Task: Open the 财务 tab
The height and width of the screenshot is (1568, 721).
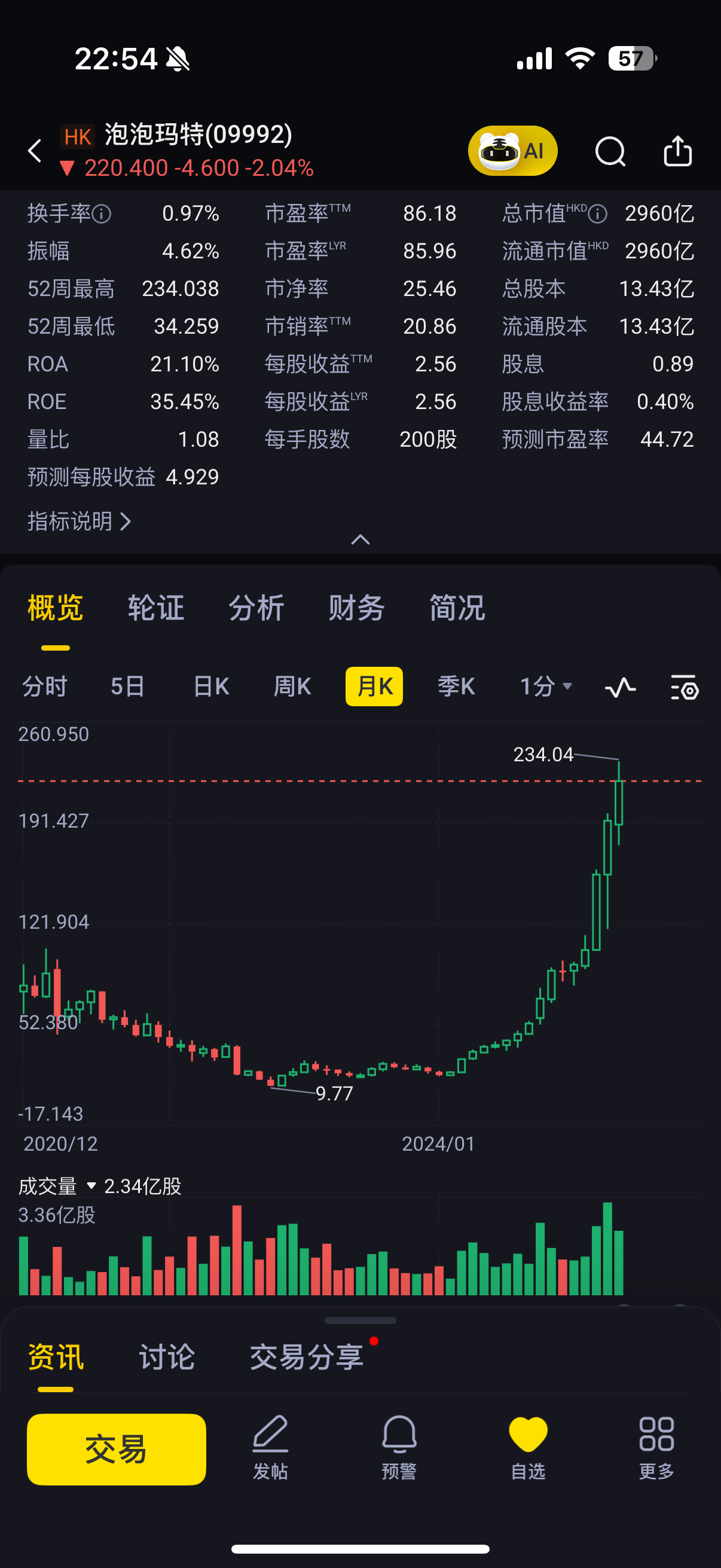Action: pyautogui.click(x=356, y=608)
